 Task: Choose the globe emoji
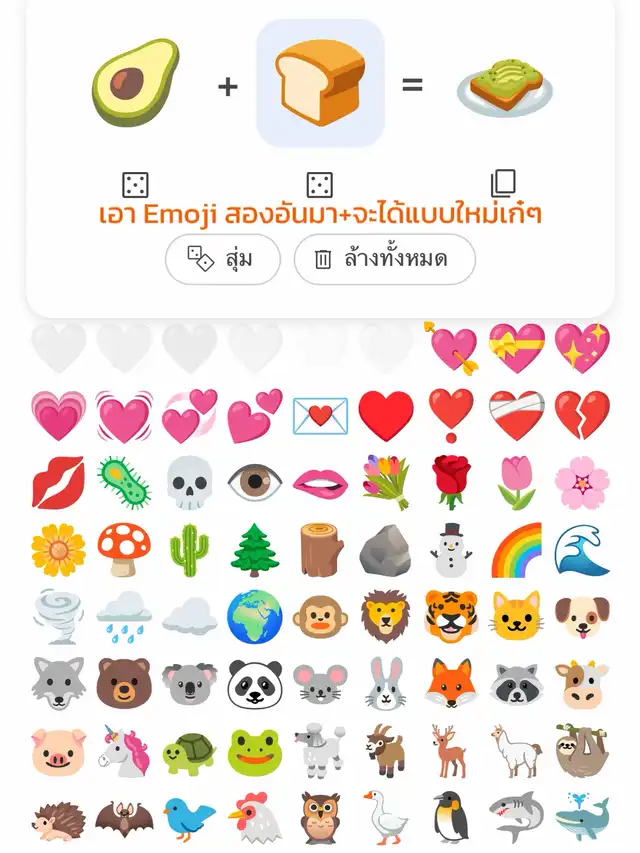click(255, 617)
